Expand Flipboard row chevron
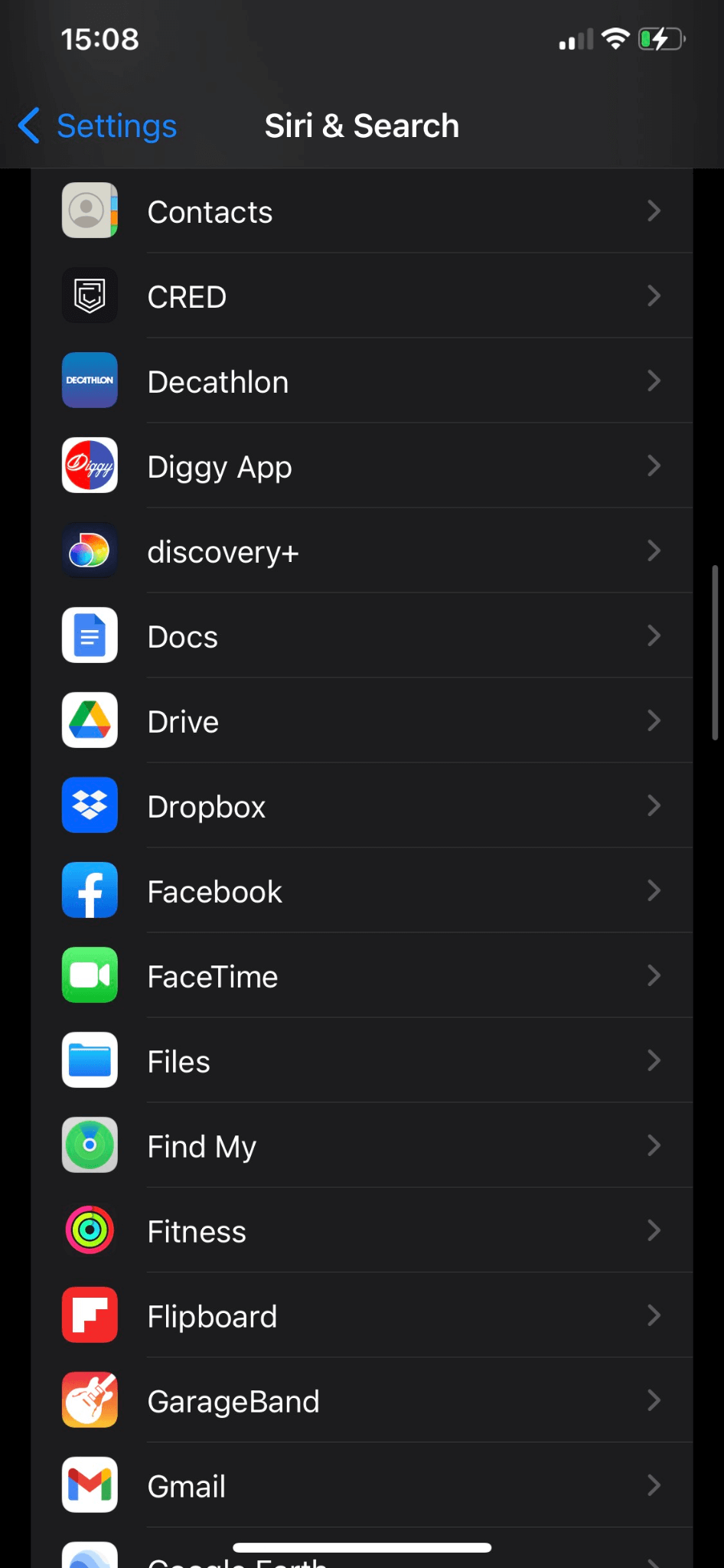This screenshot has height=1568, width=724. coord(654,1315)
